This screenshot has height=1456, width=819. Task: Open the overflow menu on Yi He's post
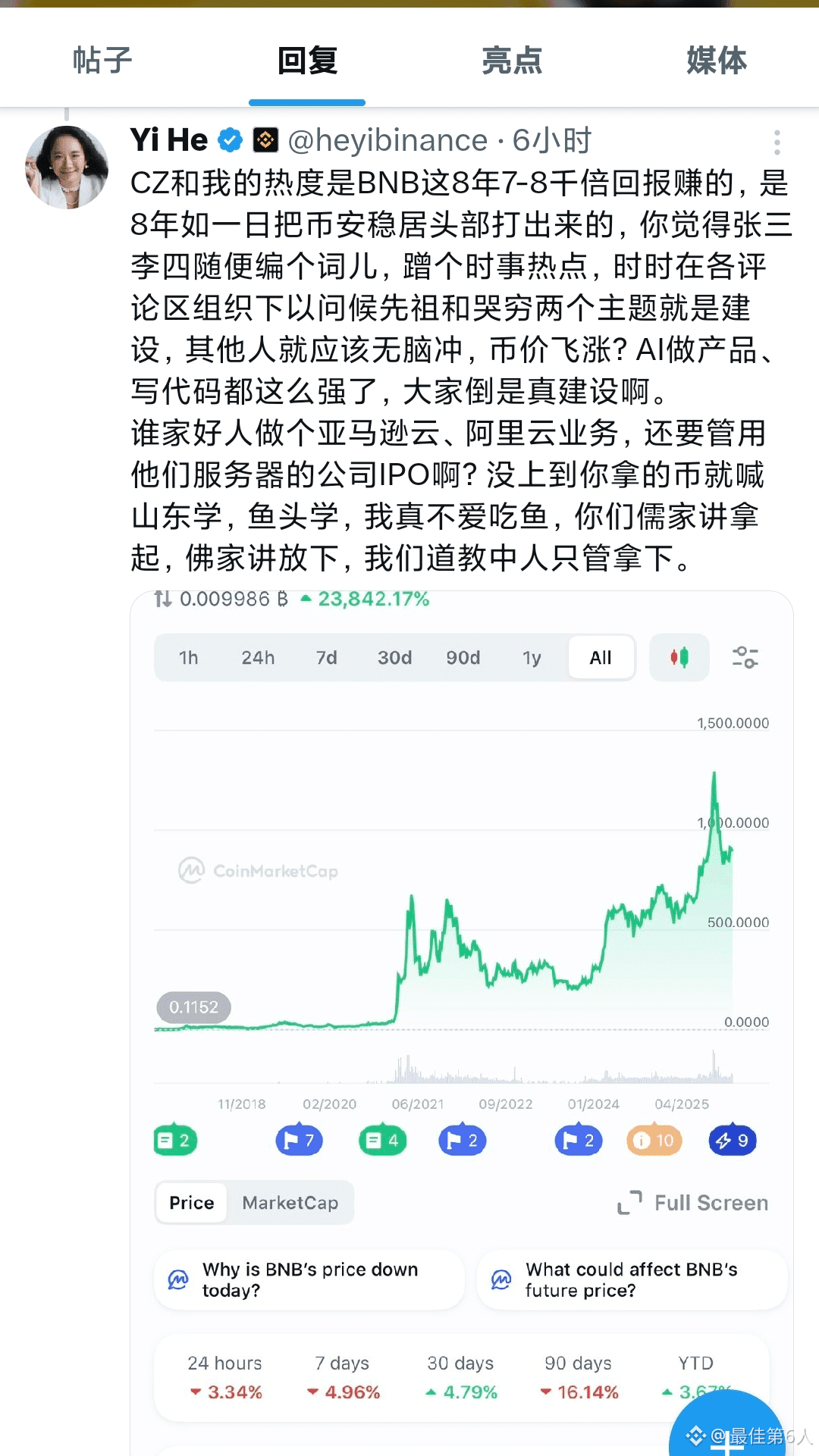pyautogui.click(x=777, y=142)
